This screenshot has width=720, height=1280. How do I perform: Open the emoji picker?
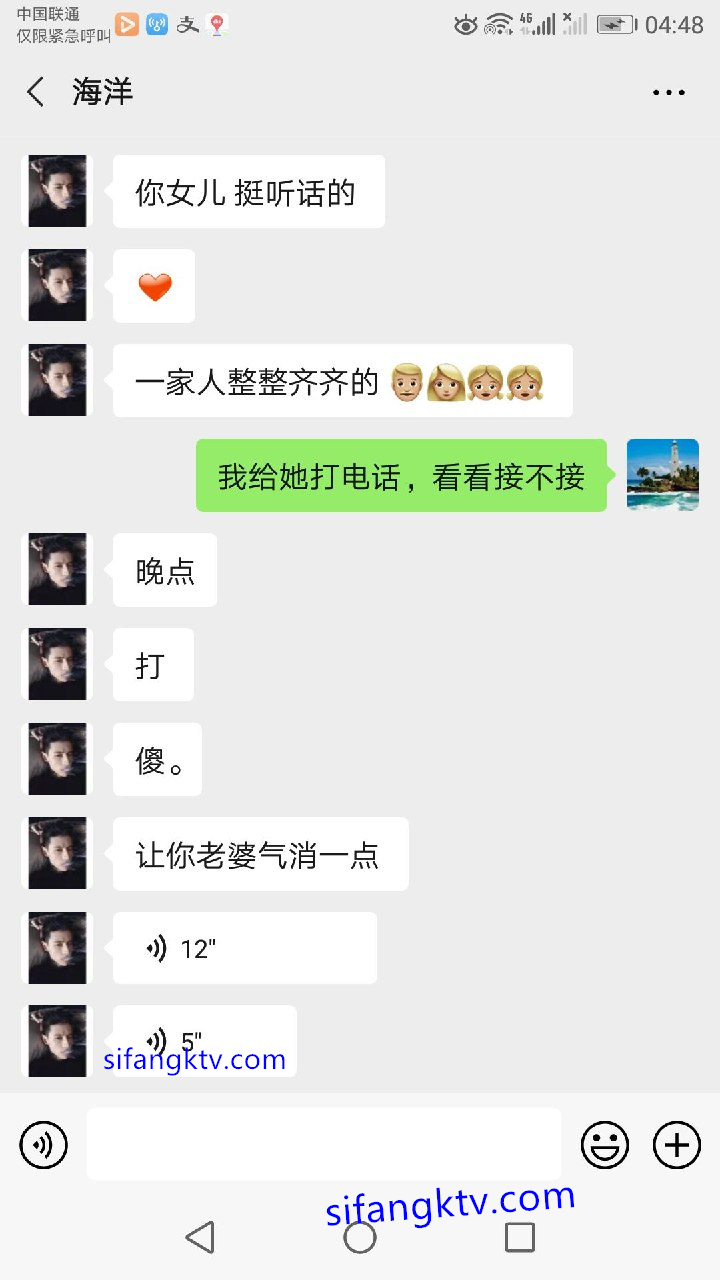605,1145
